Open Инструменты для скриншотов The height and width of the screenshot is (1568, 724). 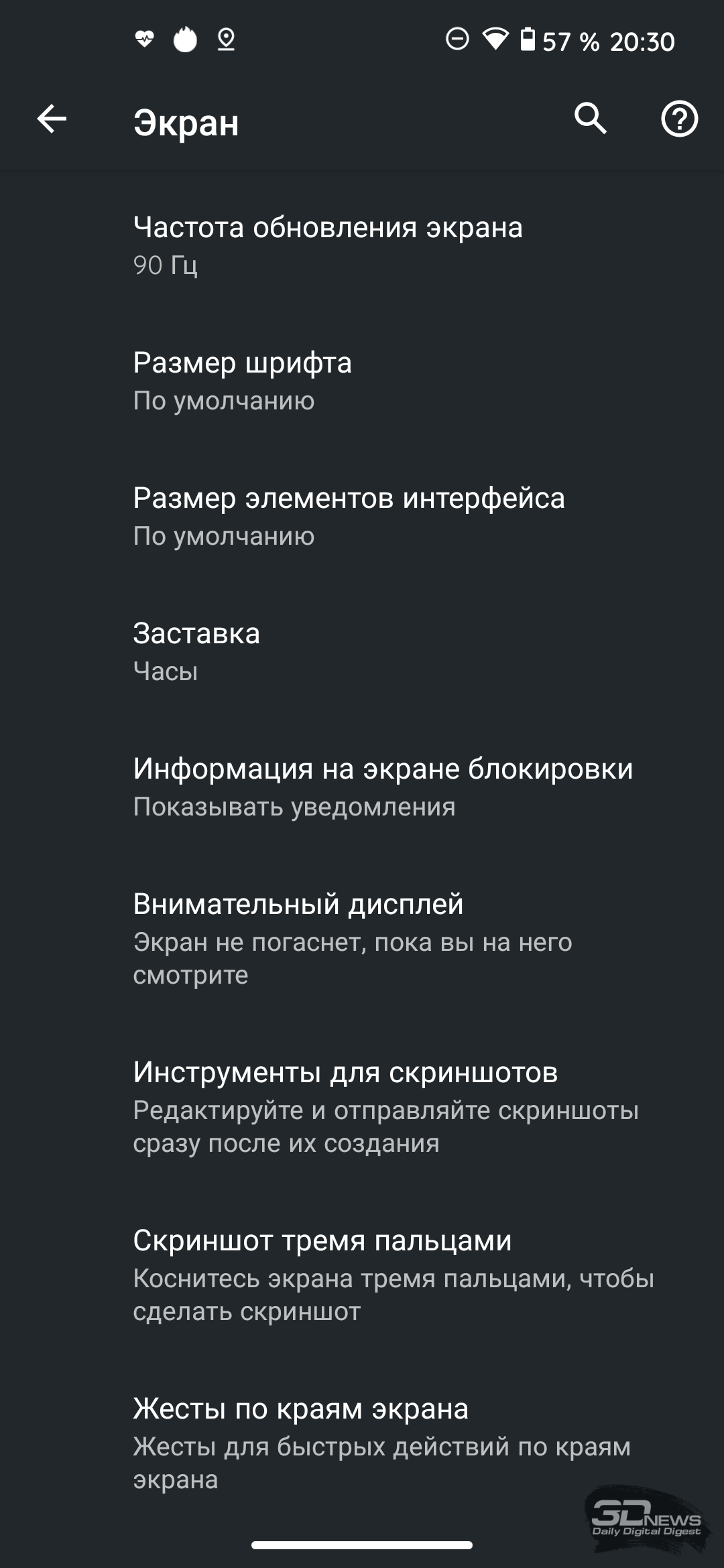click(362, 1106)
